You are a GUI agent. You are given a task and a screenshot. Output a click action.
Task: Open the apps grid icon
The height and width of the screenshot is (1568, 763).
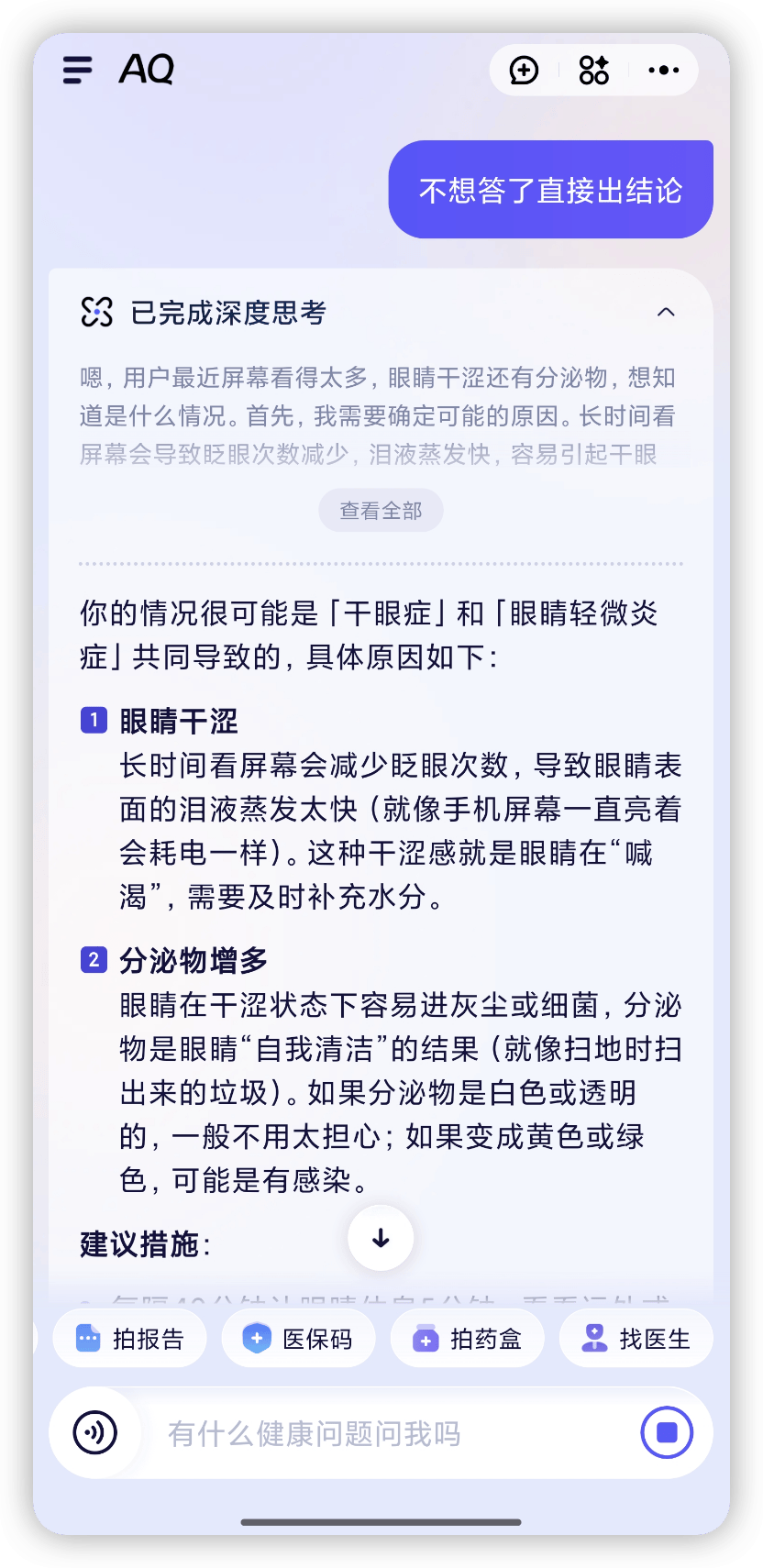click(593, 70)
